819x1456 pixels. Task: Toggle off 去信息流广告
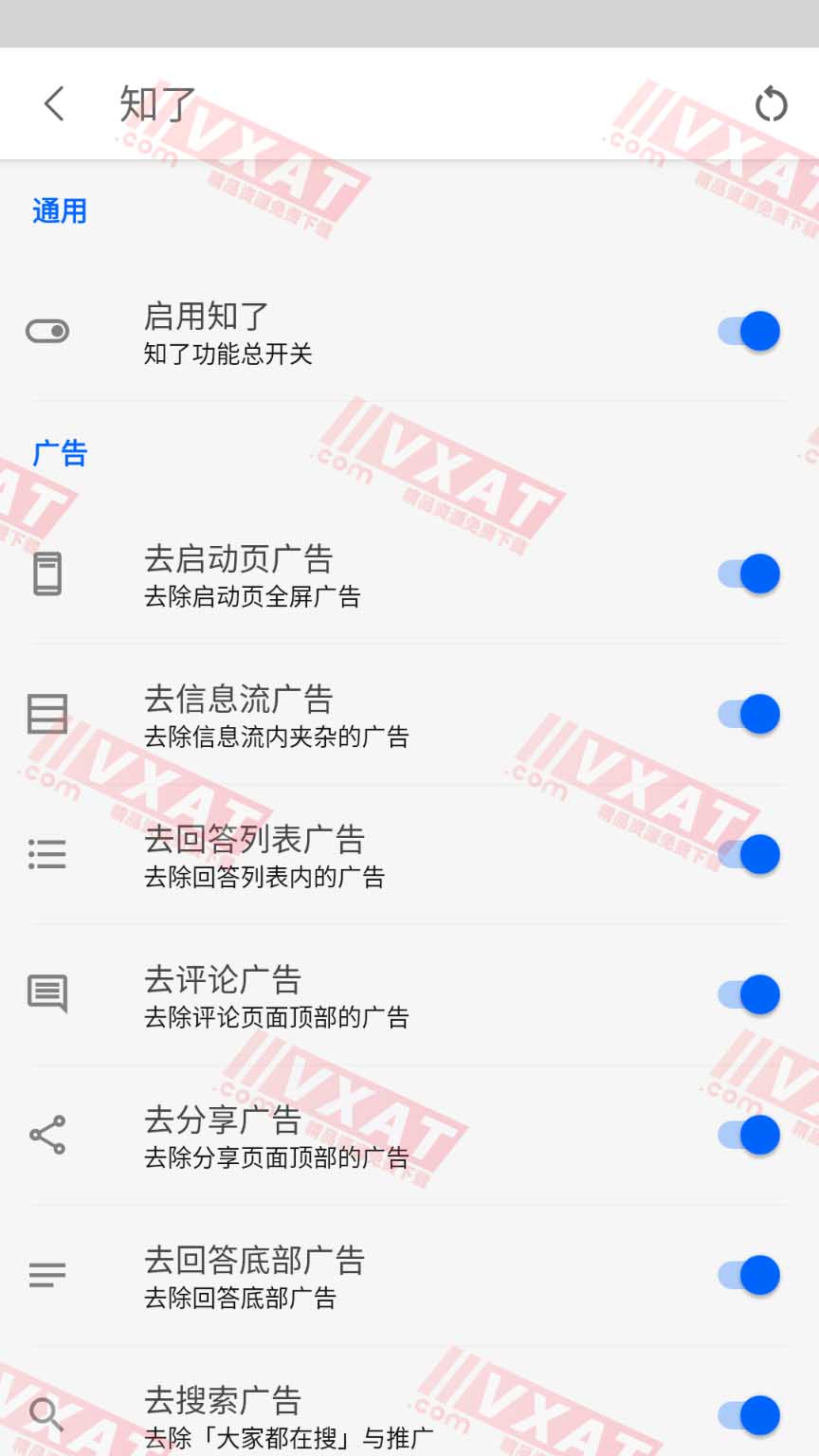pyautogui.click(x=749, y=714)
